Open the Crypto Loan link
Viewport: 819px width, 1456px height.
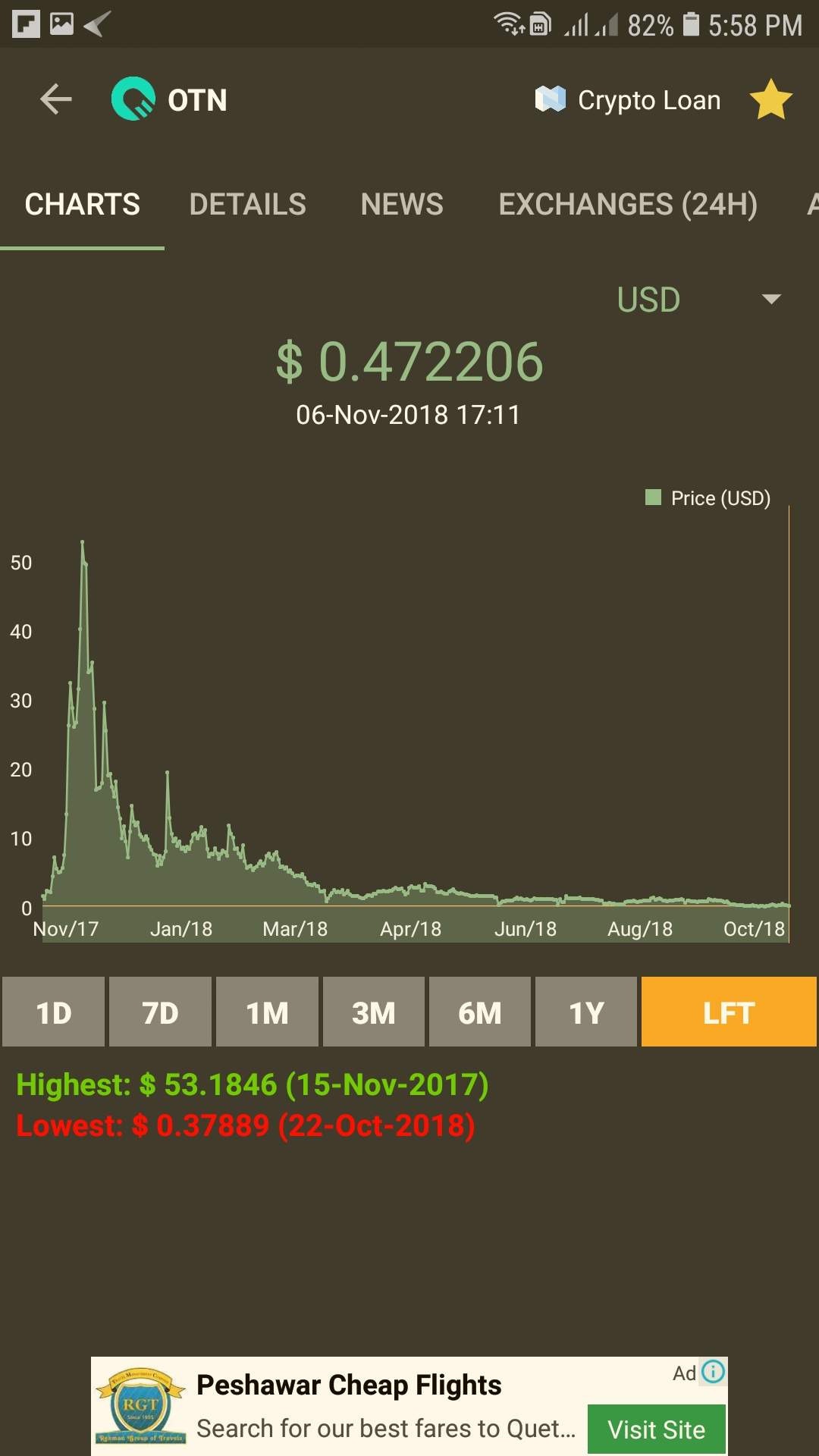[628, 100]
